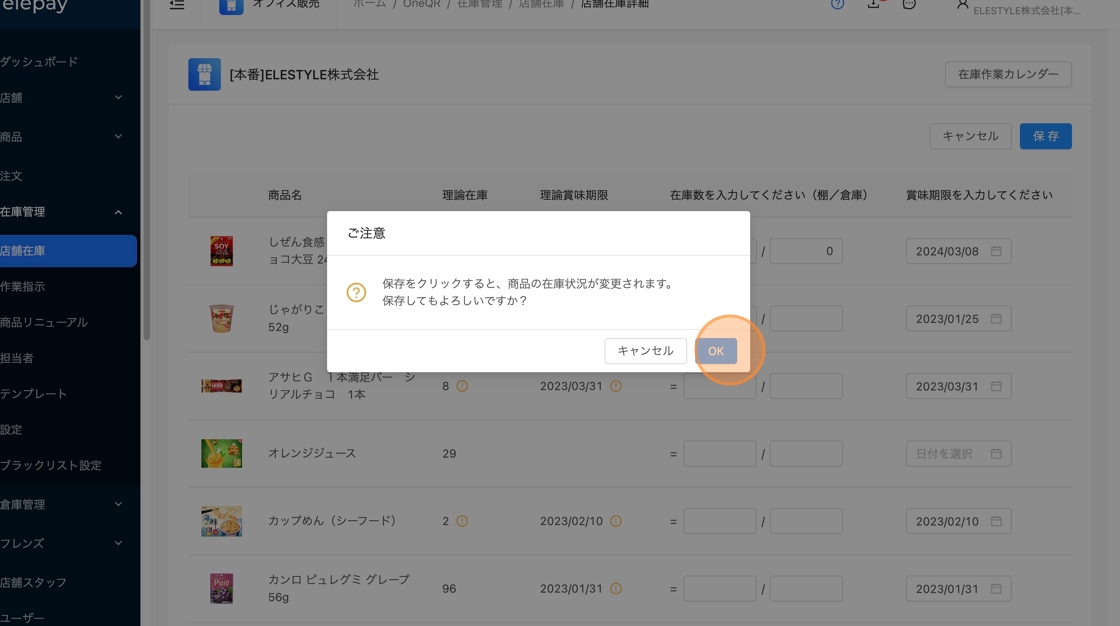Expand the 商品 sidebar menu

[60, 137]
